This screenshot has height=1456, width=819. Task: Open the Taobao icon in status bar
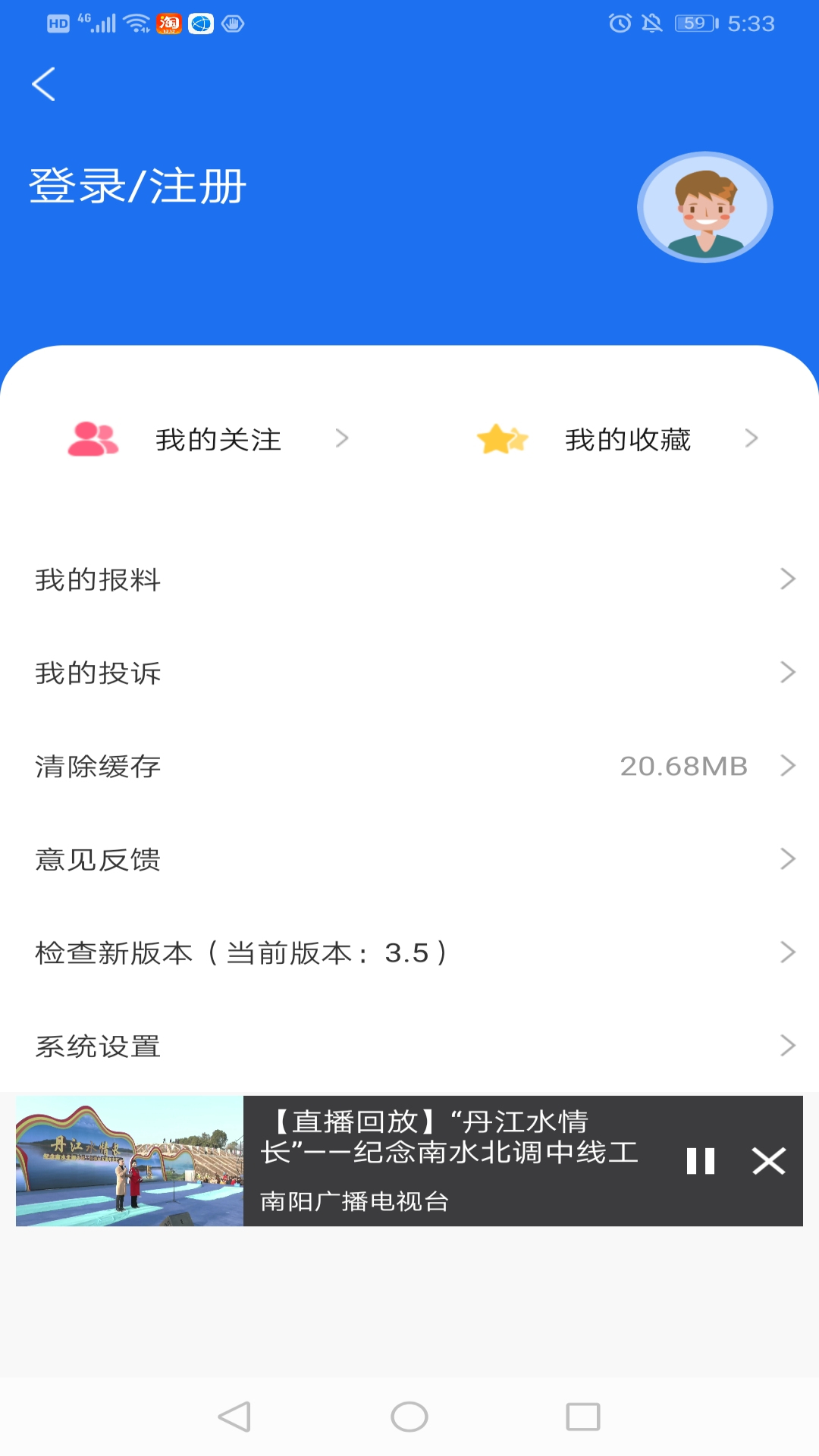point(169,23)
